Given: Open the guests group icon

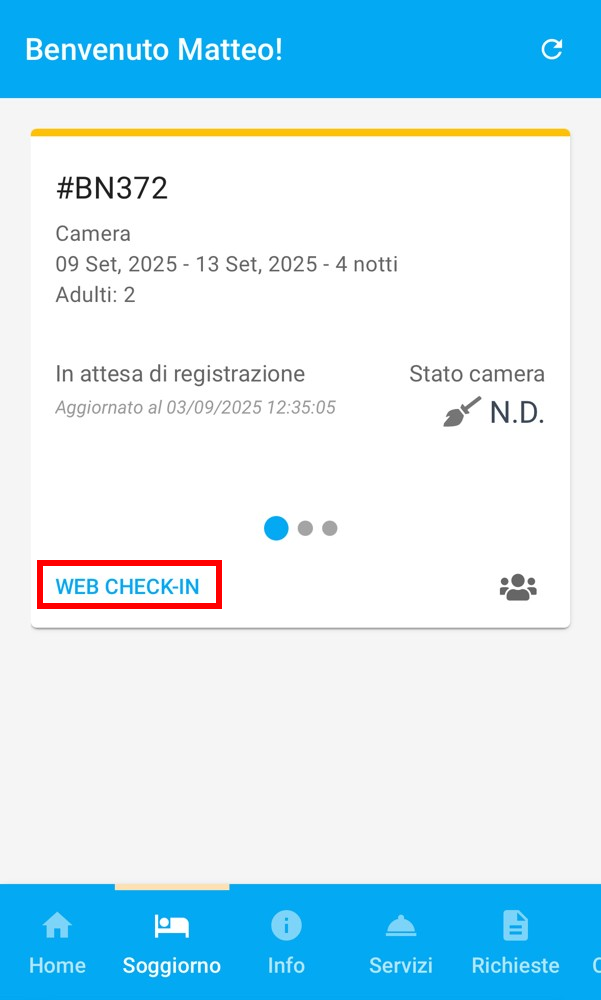Looking at the screenshot, I should [518, 587].
